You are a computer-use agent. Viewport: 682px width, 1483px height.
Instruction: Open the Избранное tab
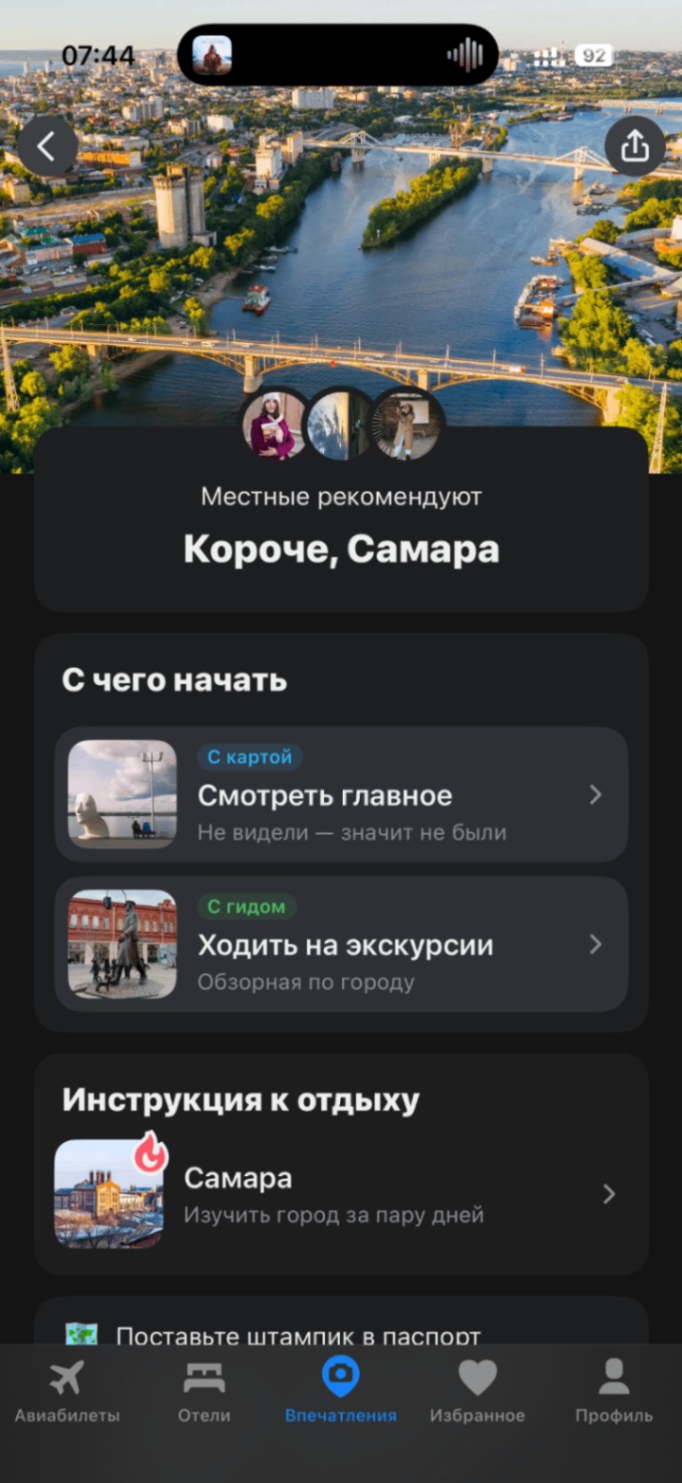tap(477, 1391)
